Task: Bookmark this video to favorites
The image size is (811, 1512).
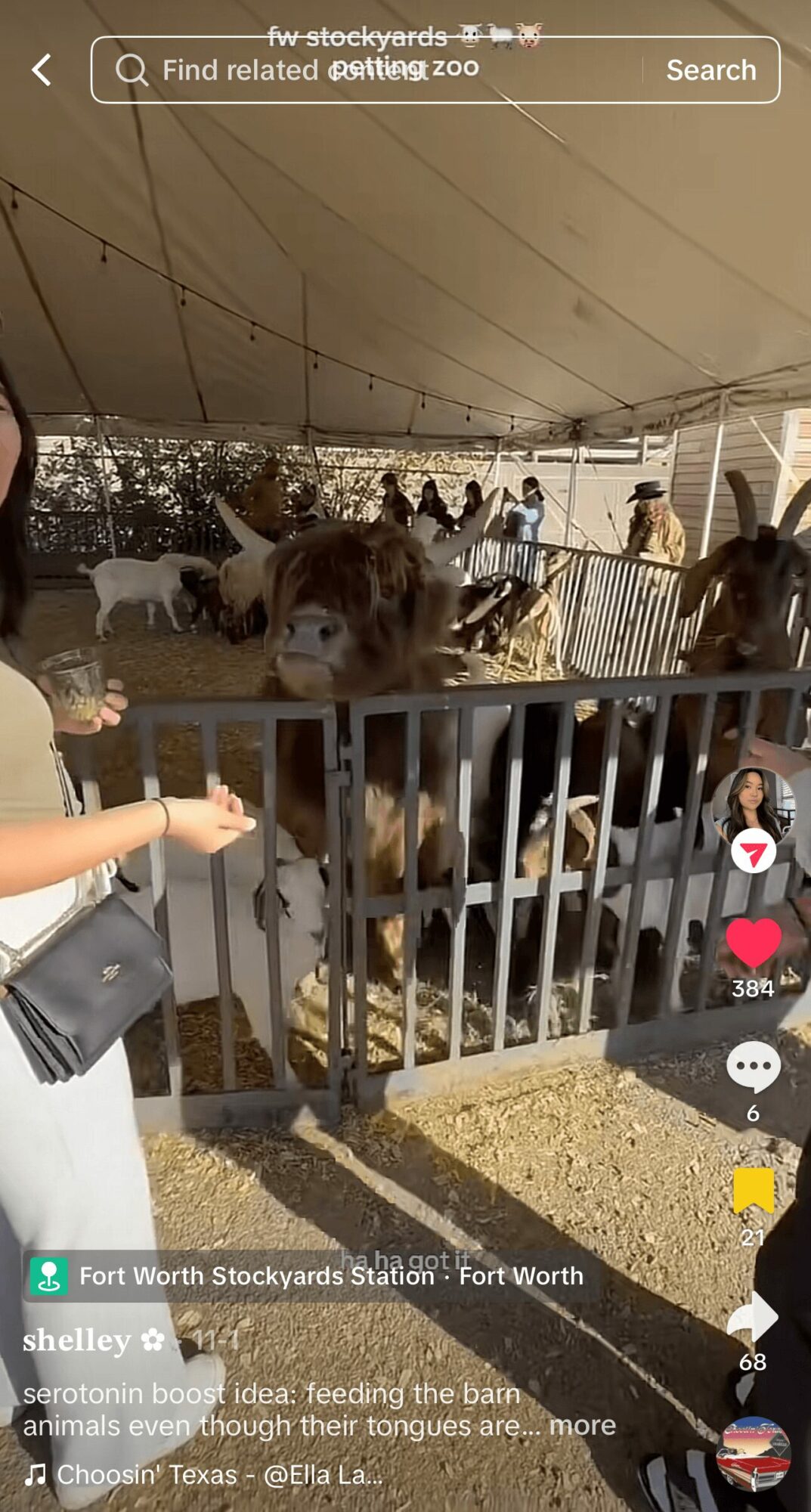Action: tap(753, 1191)
